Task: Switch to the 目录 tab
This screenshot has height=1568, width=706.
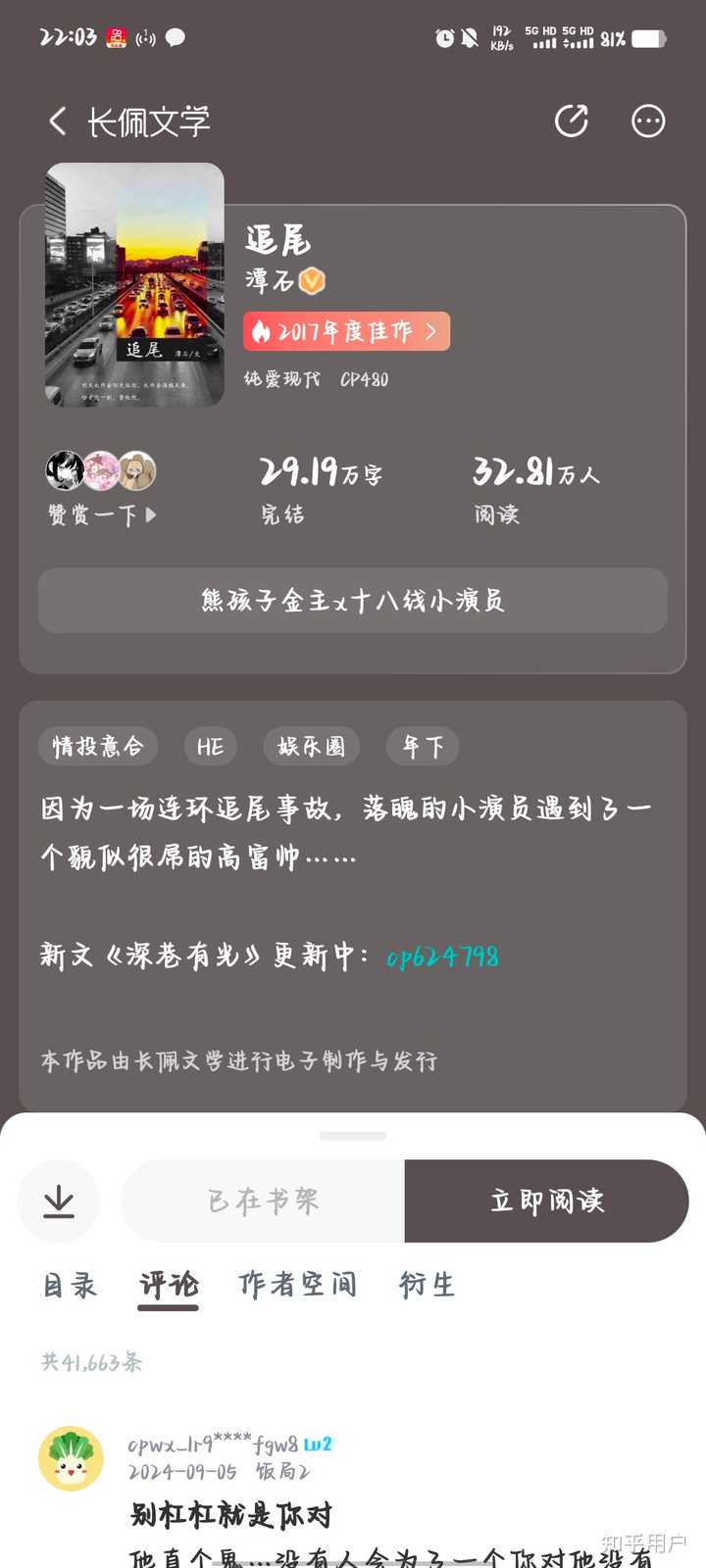Action: (70, 1285)
